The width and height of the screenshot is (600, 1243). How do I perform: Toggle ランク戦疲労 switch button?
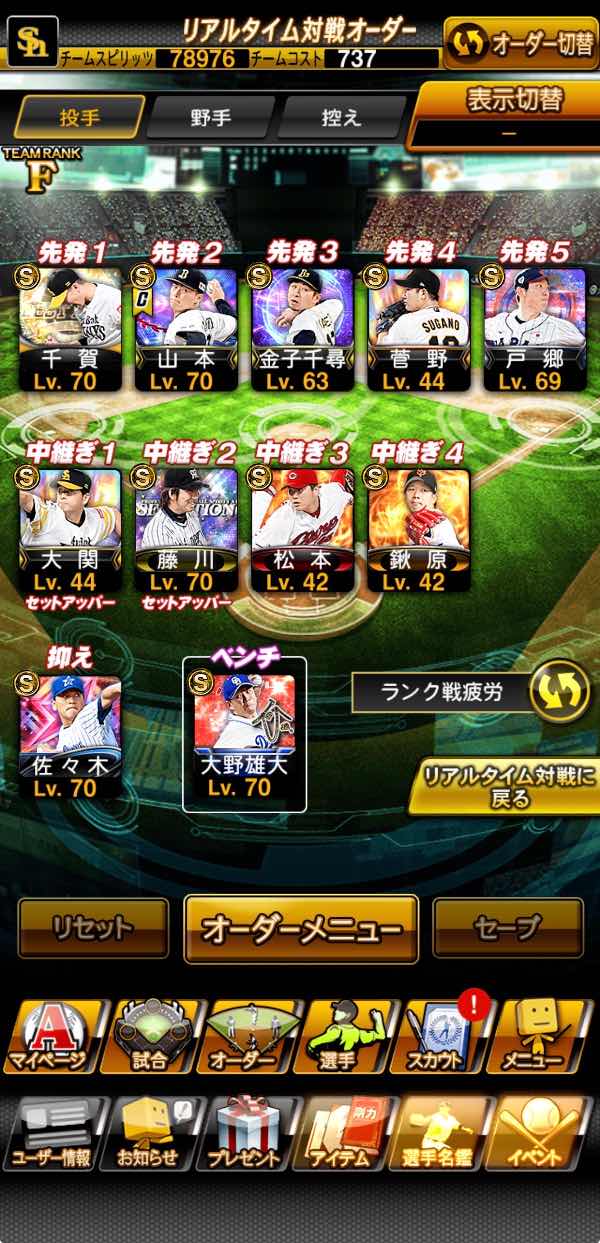pos(558,692)
